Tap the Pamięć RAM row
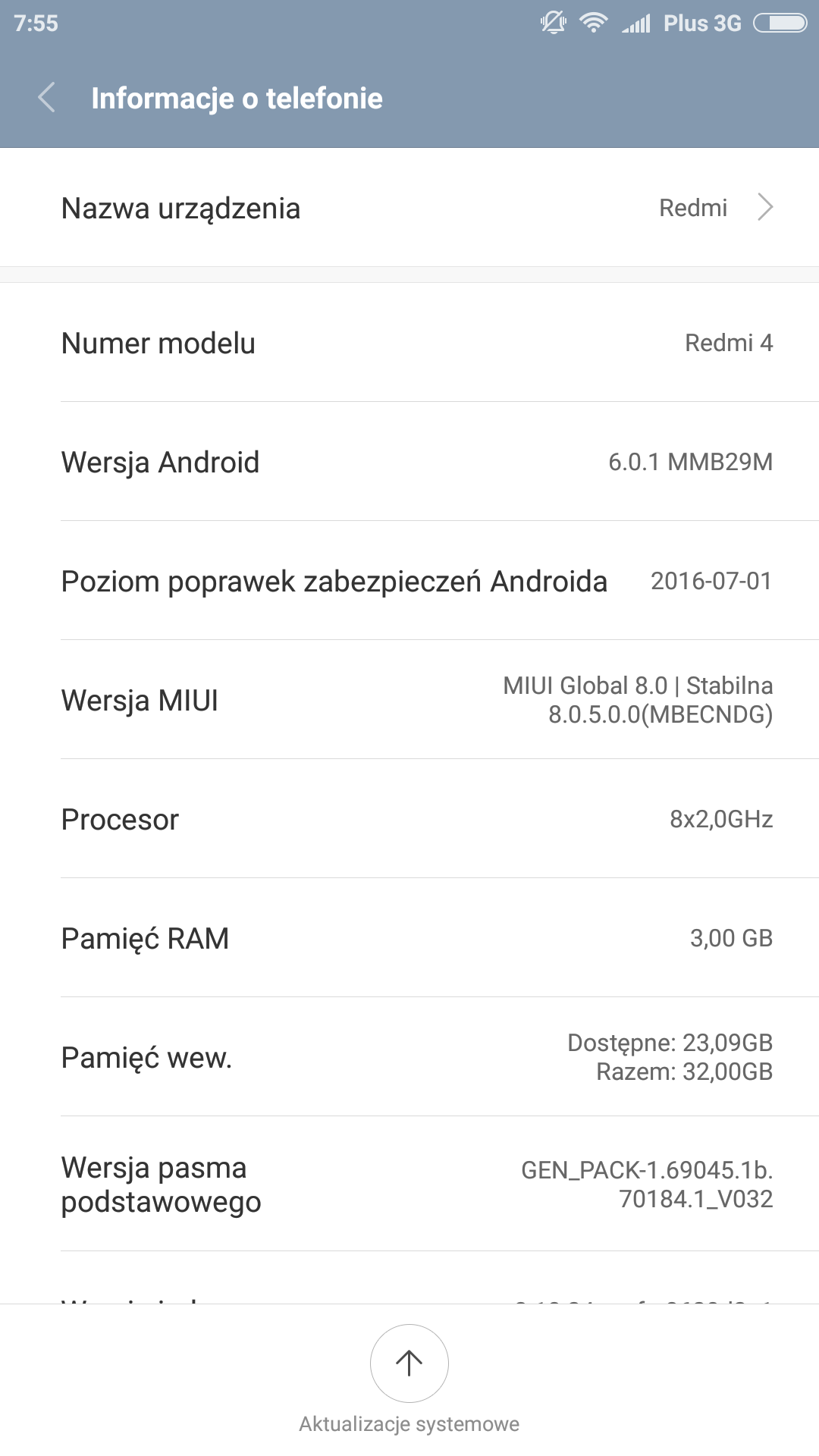Image resolution: width=819 pixels, height=1456 pixels. click(x=409, y=938)
